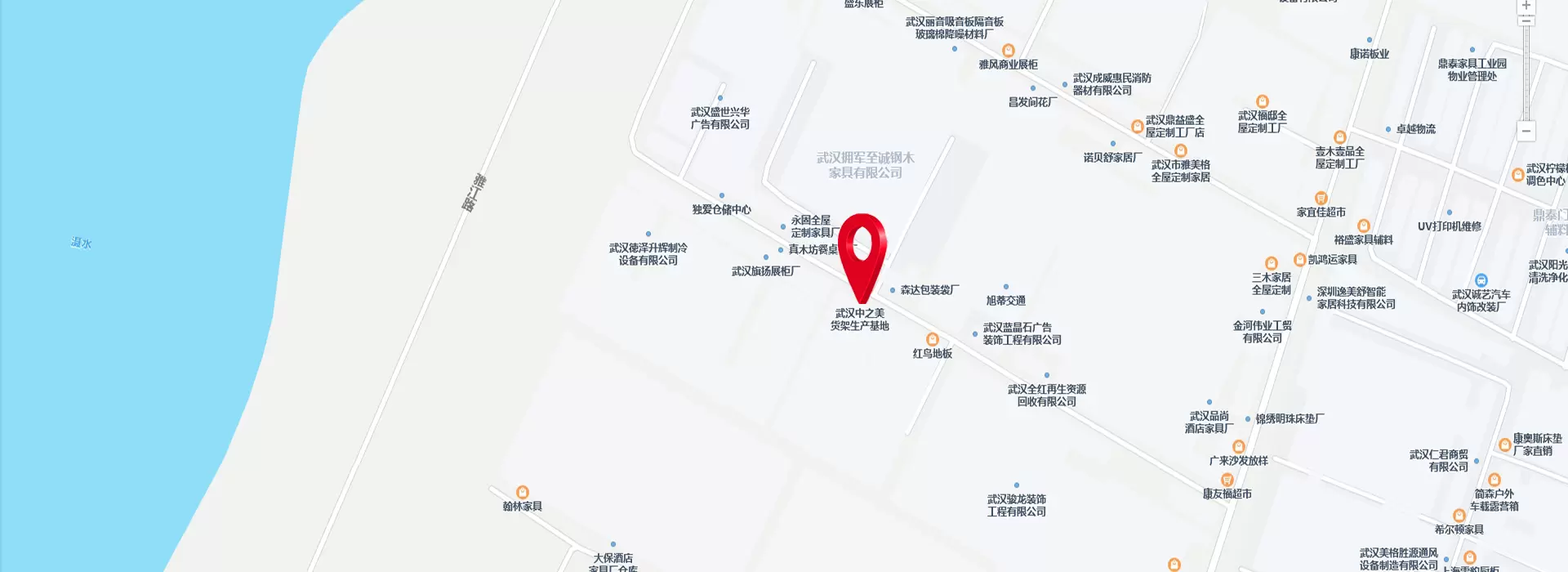Zoom in with the plus button
This screenshot has width=1568, height=572.
coord(1526,6)
